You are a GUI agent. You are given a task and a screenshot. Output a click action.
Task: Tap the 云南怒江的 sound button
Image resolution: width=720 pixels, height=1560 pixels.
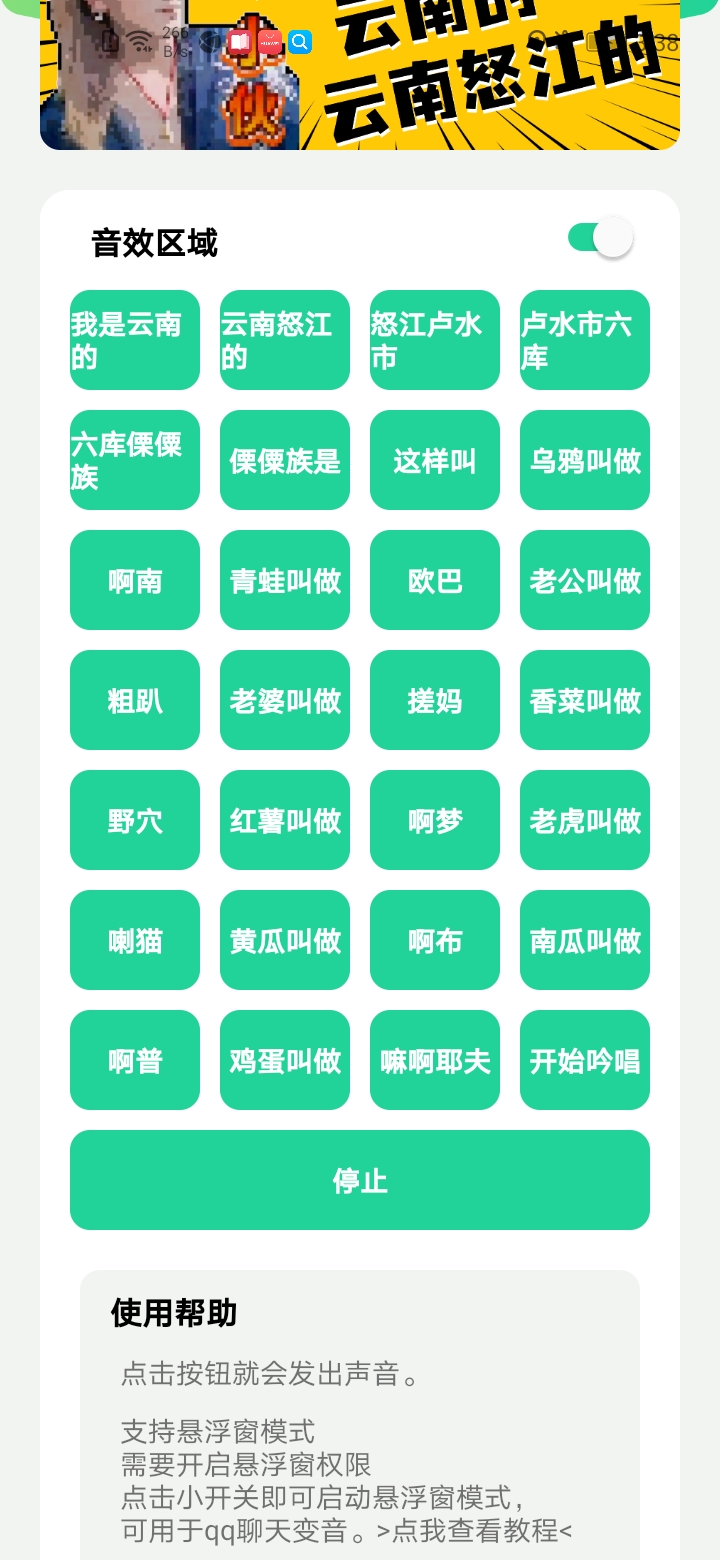[x=285, y=340]
